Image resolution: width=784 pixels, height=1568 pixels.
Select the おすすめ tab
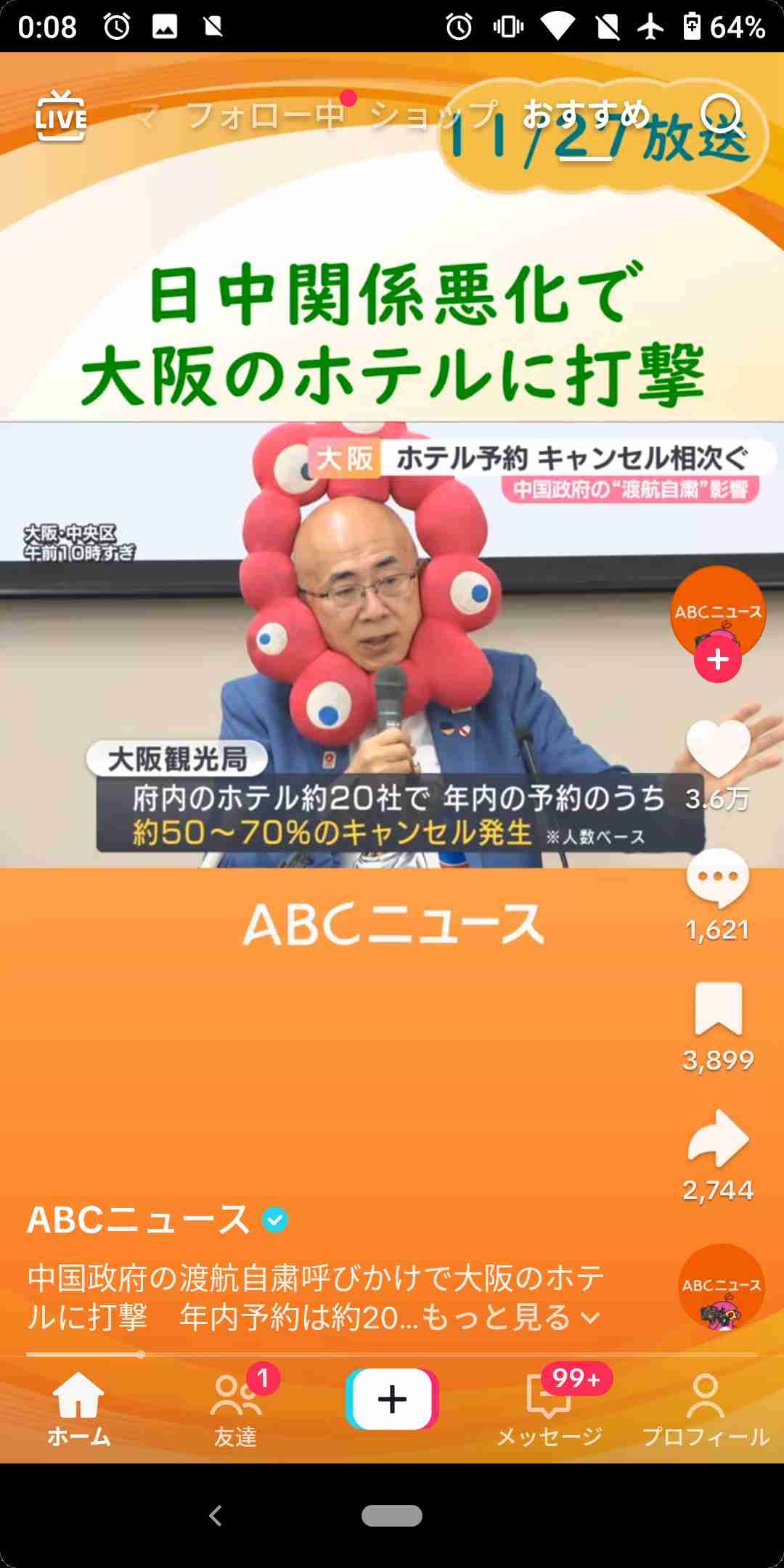585,116
